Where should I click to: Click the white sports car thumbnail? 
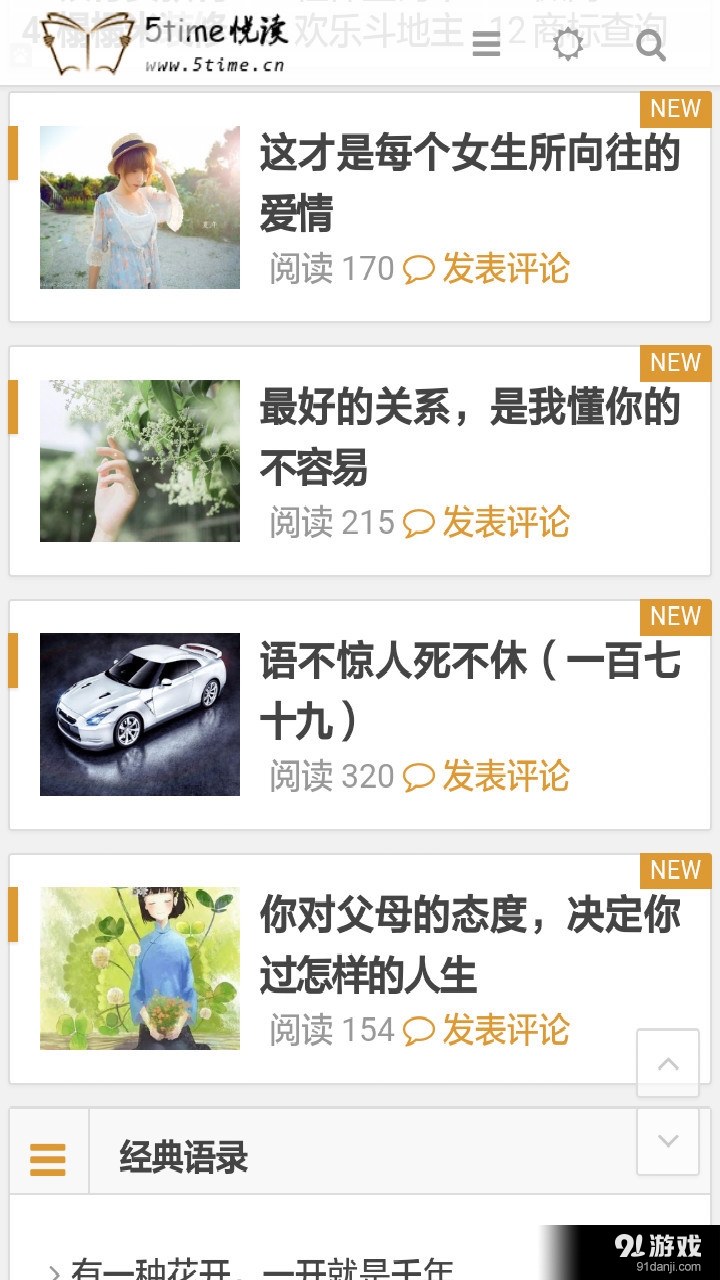(139, 714)
